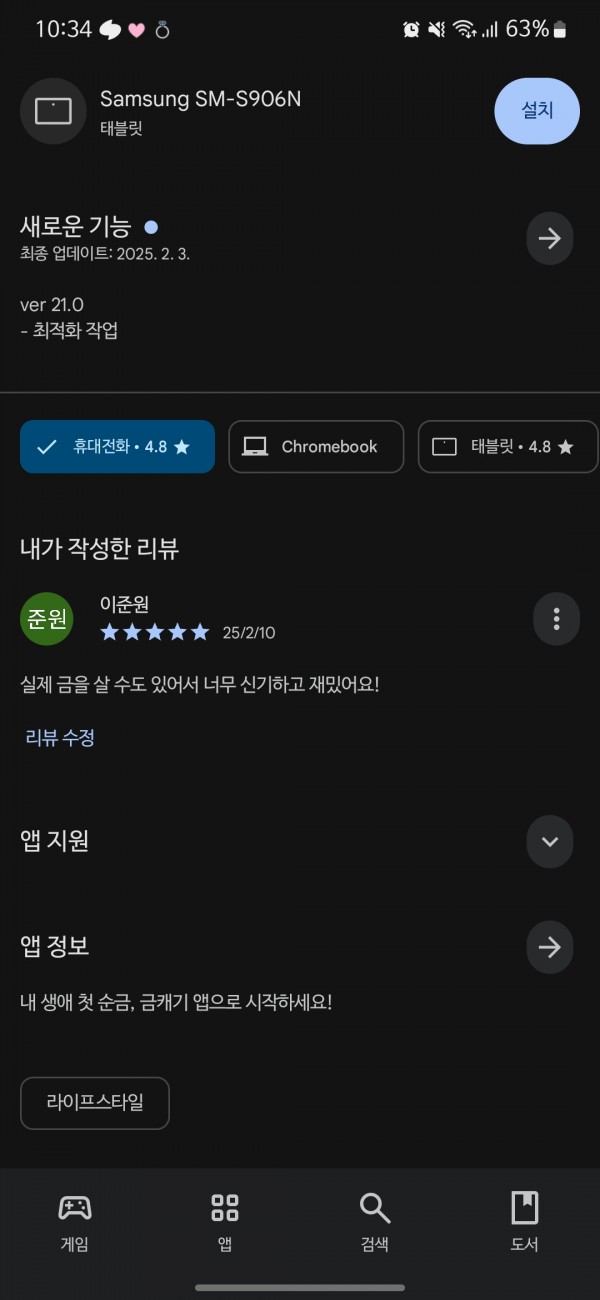Open the 검색 tab
Screen dimensions: 600x1300
(x=375, y=1222)
